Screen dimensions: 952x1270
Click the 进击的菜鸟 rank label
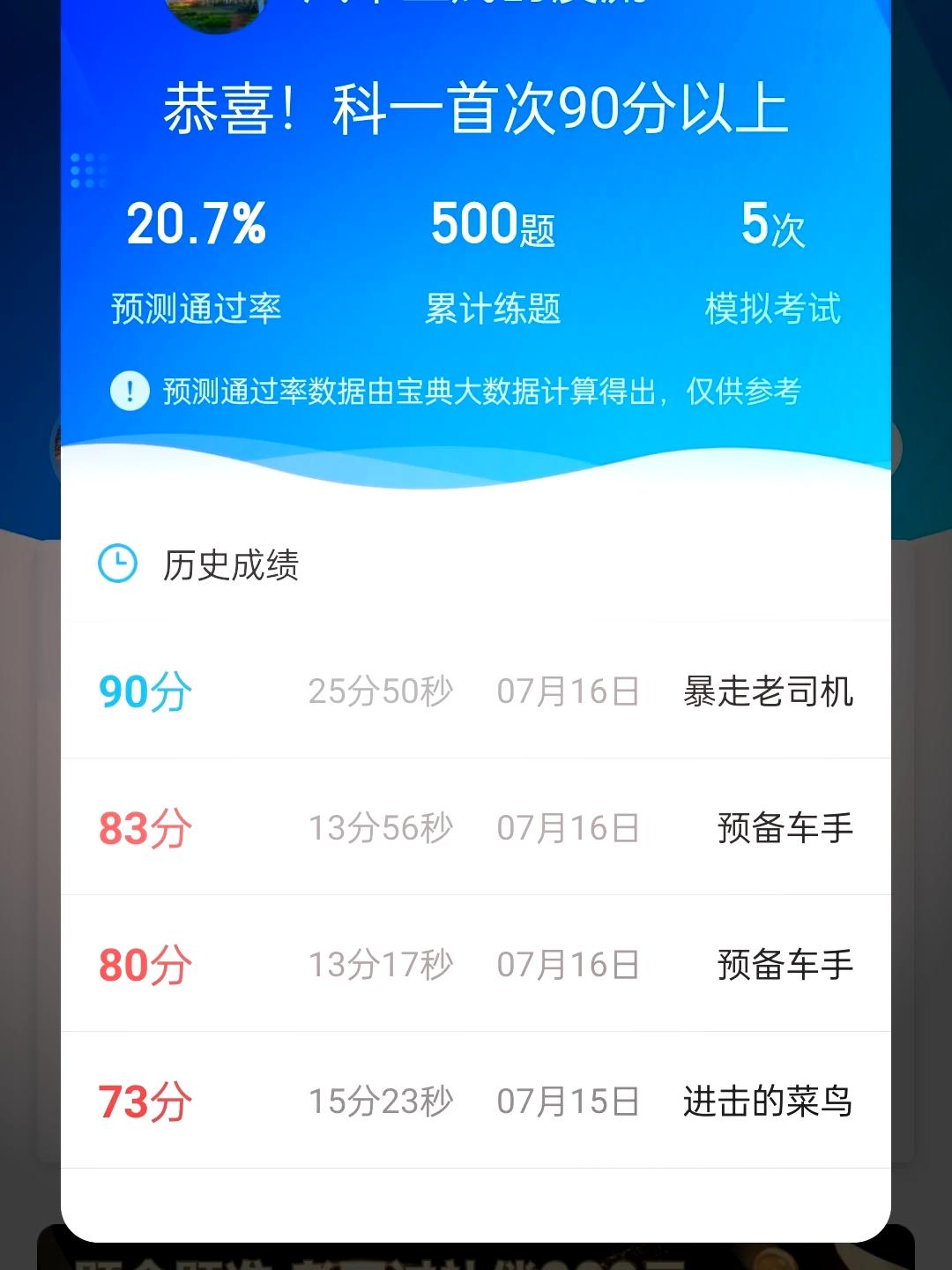pos(769,1101)
